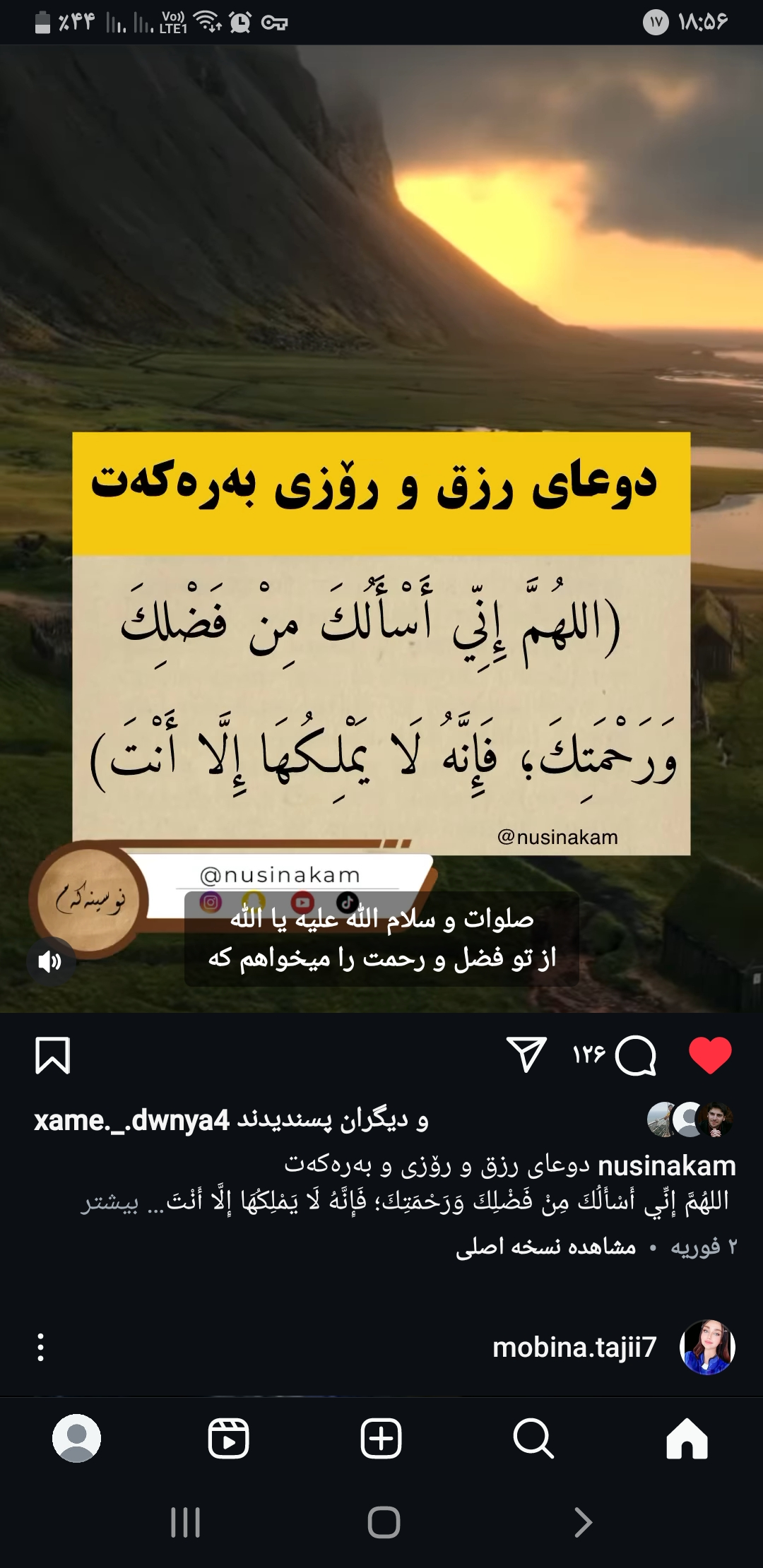The height and width of the screenshot is (1568, 763).
Task: Switch to the Search tab
Action: [533, 1439]
